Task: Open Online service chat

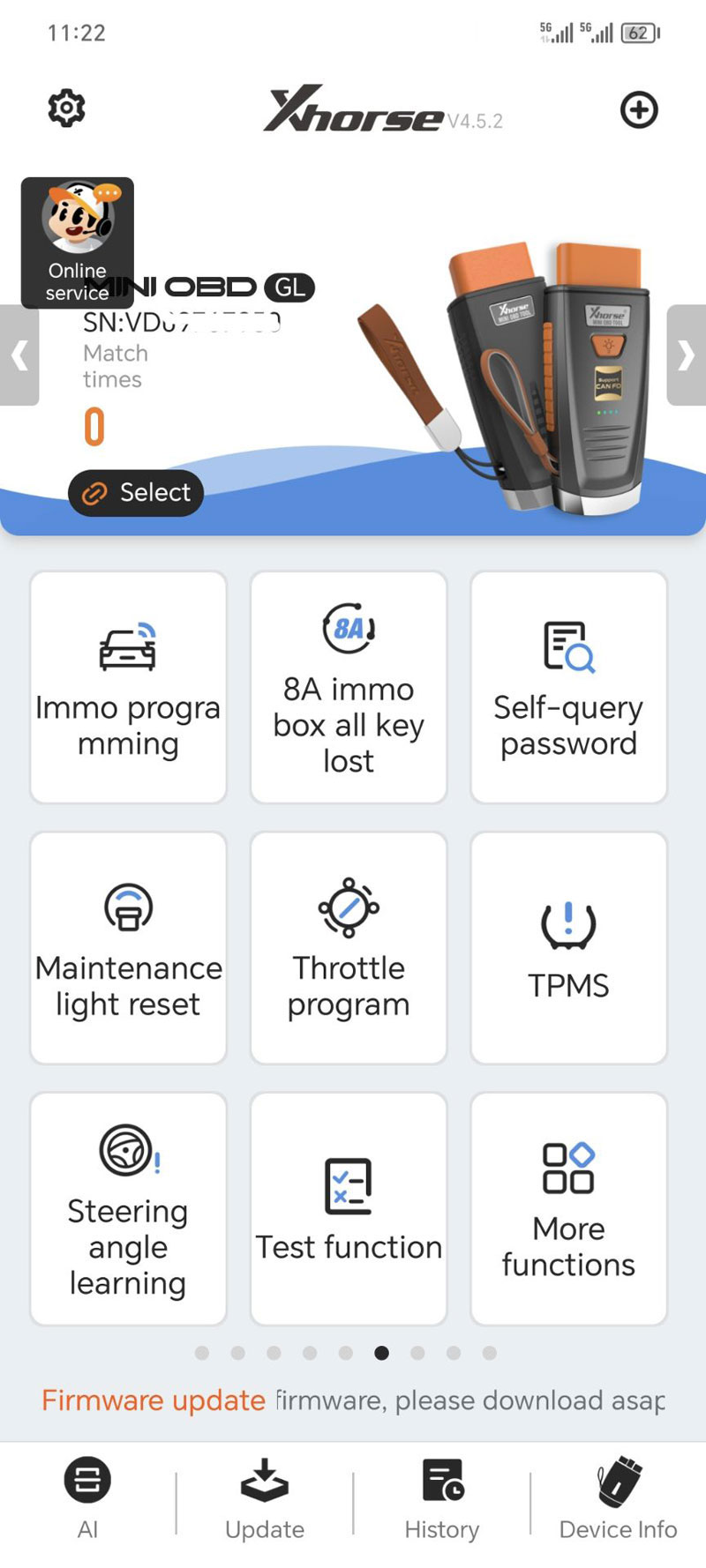Action: [x=78, y=242]
